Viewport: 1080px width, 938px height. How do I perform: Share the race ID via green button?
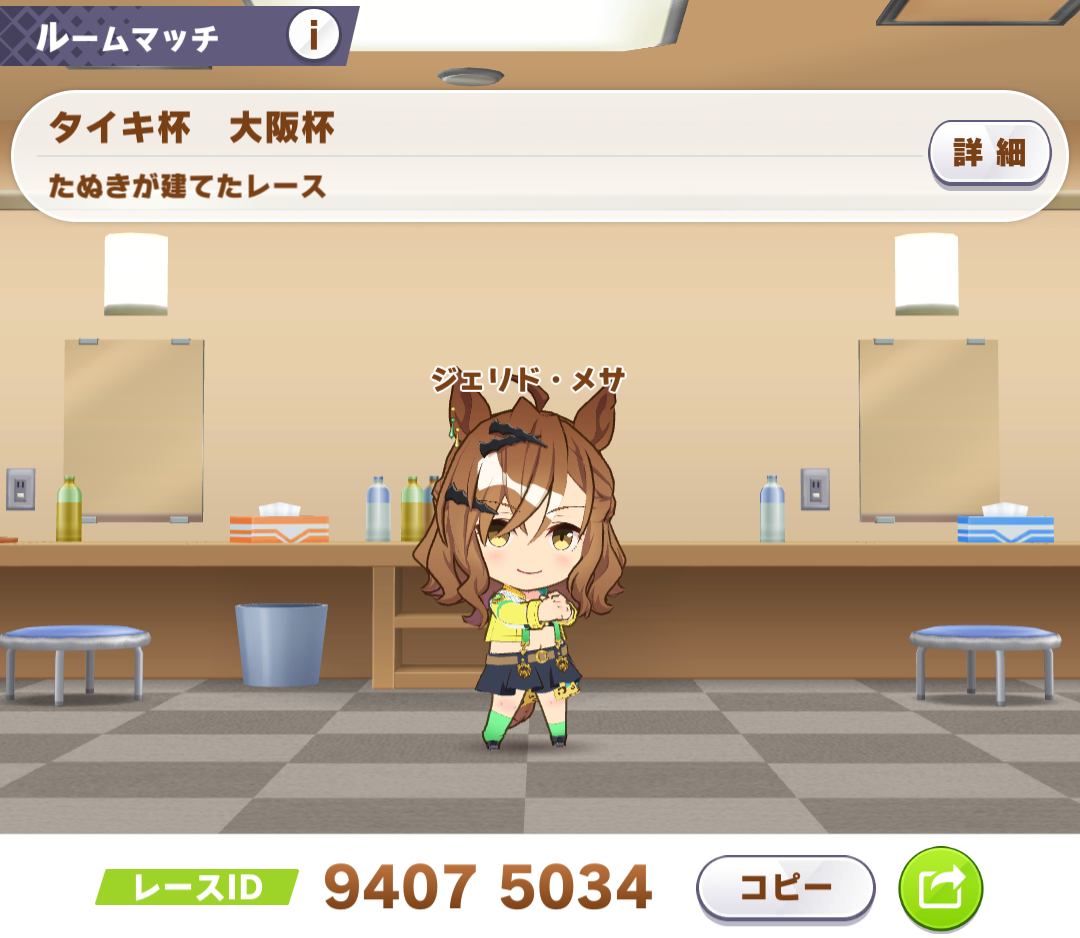940,887
